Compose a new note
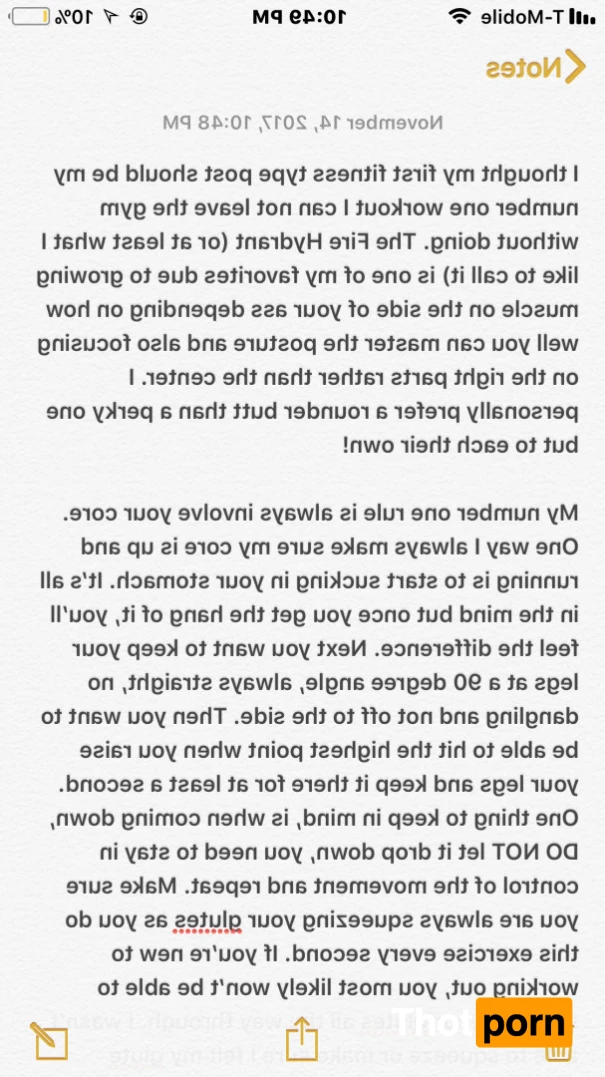Screen dimensions: 605x1077 [x=48, y=1042]
